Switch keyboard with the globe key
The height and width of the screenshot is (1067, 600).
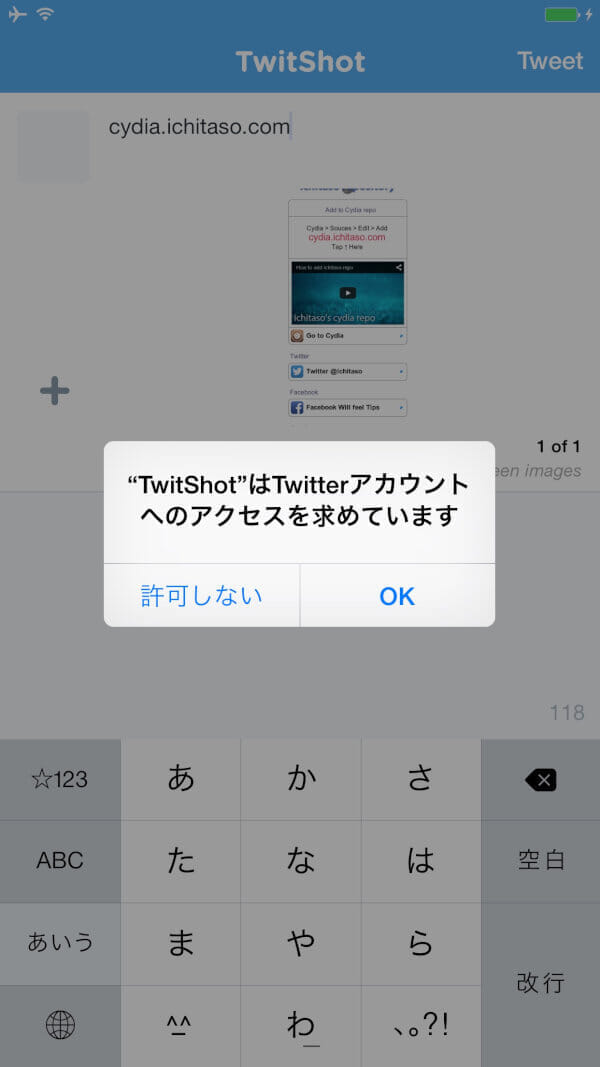coord(60,1025)
